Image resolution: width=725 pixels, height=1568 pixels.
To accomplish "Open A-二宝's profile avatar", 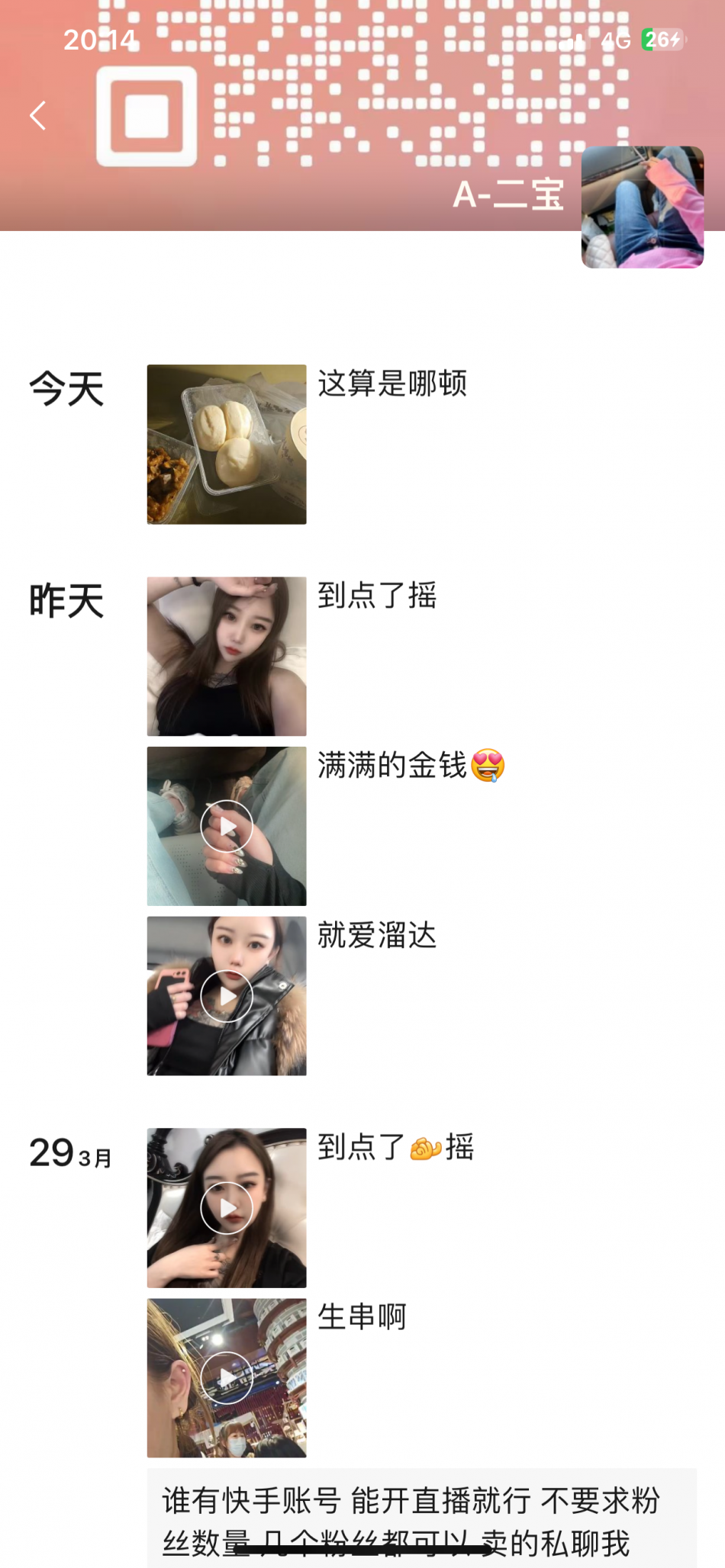I will pos(642,207).
